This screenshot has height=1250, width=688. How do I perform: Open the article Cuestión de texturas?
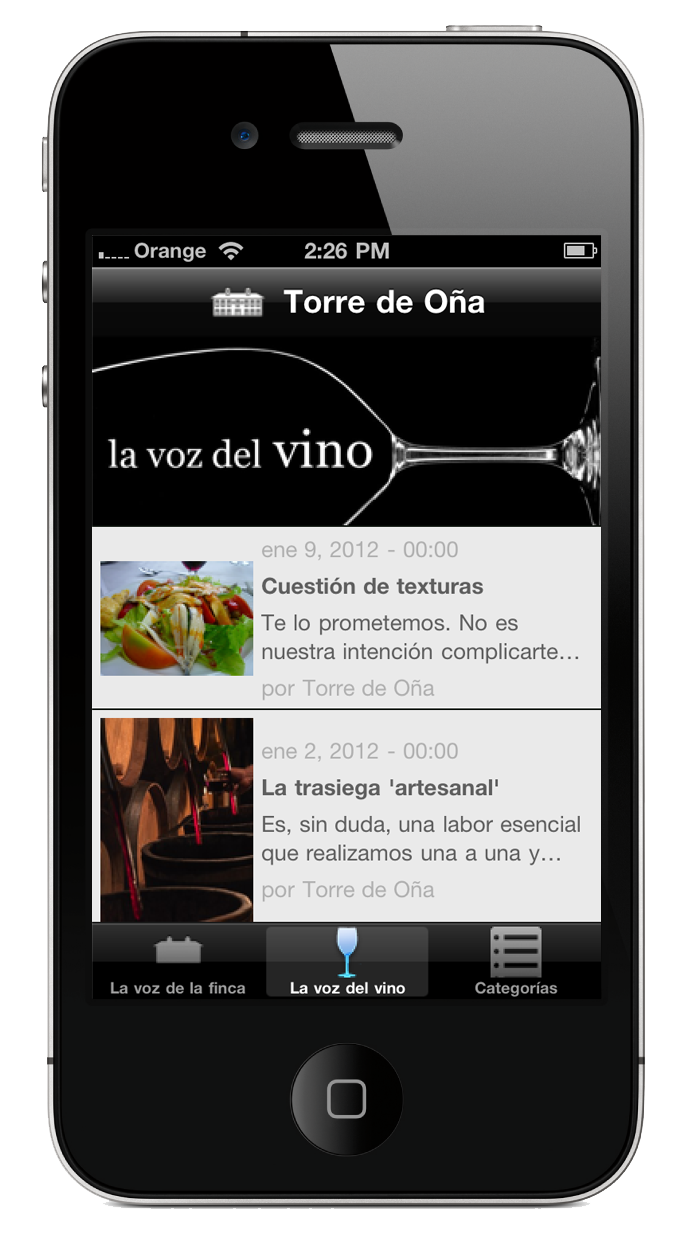pyautogui.click(x=347, y=618)
